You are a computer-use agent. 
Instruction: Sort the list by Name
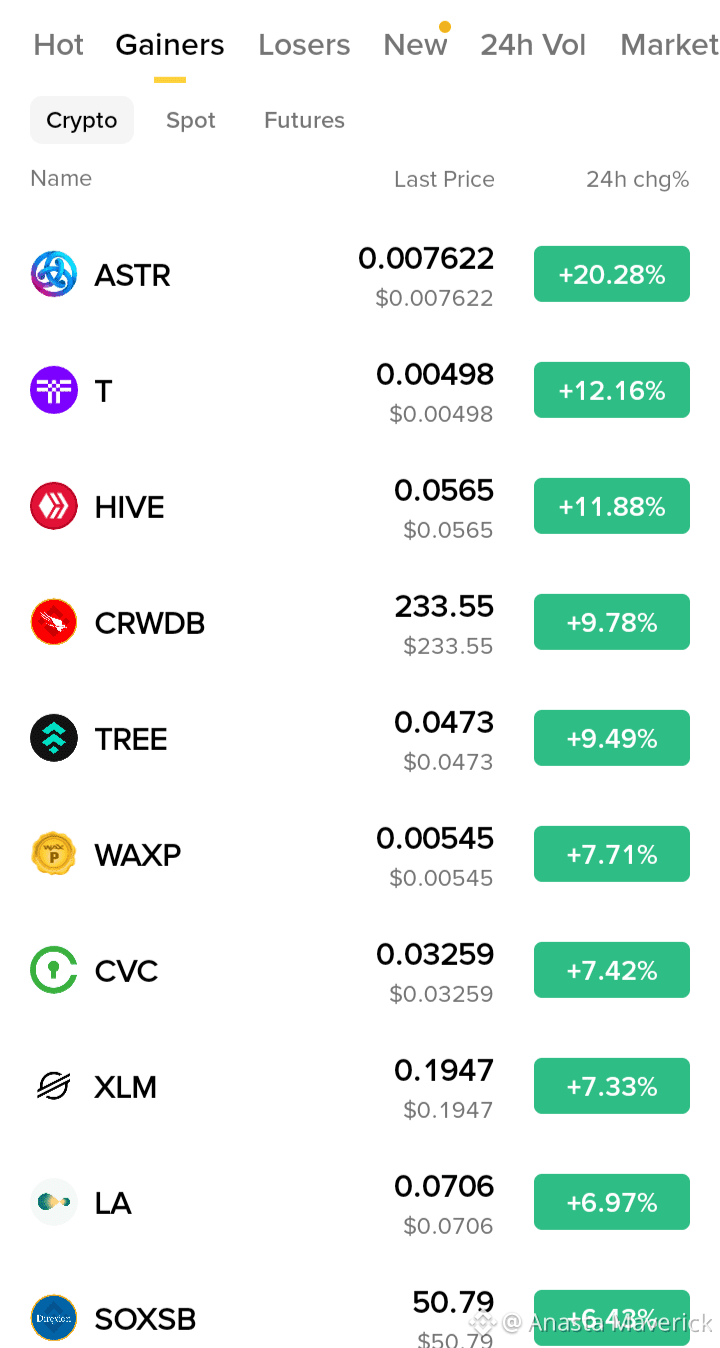[61, 178]
